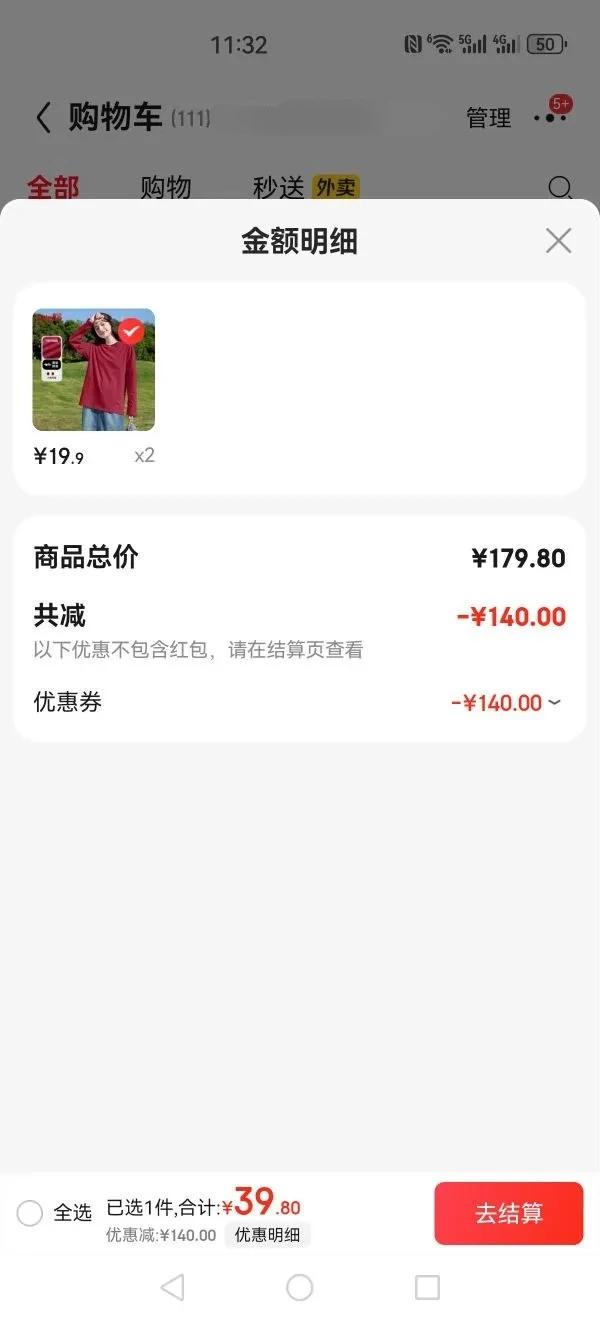Search within the shopping cart

click(x=561, y=188)
